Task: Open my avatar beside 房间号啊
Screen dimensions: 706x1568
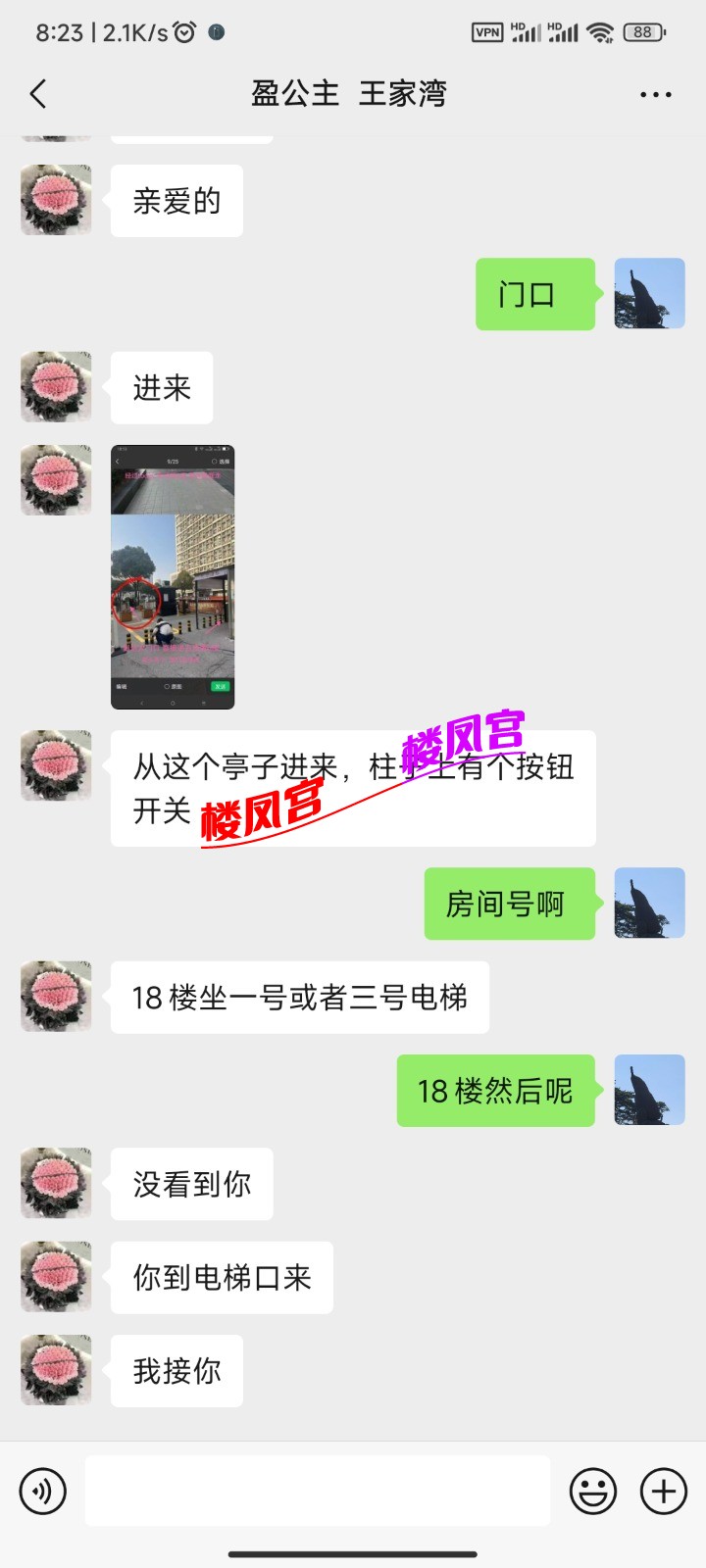Action: pyautogui.click(x=649, y=904)
